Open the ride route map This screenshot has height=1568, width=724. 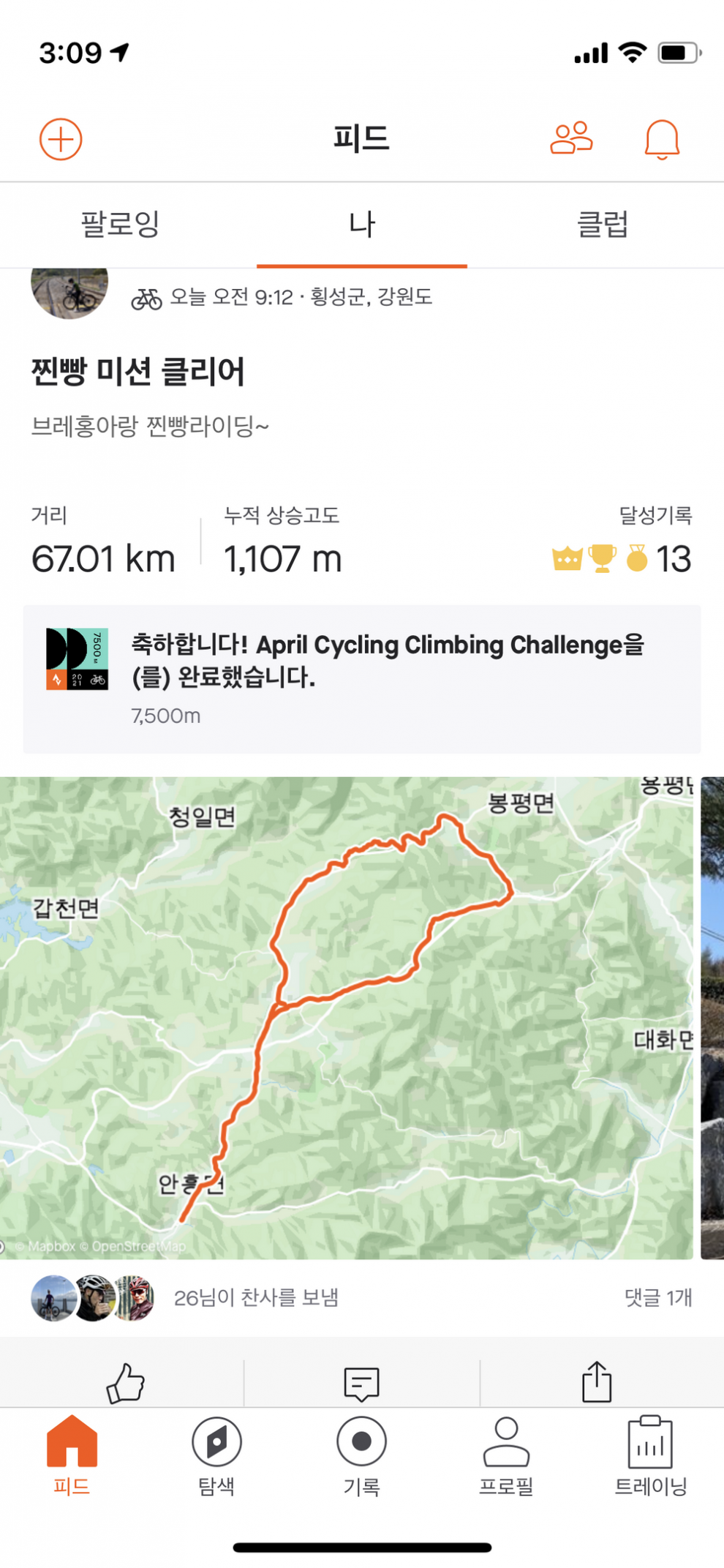[346, 1017]
